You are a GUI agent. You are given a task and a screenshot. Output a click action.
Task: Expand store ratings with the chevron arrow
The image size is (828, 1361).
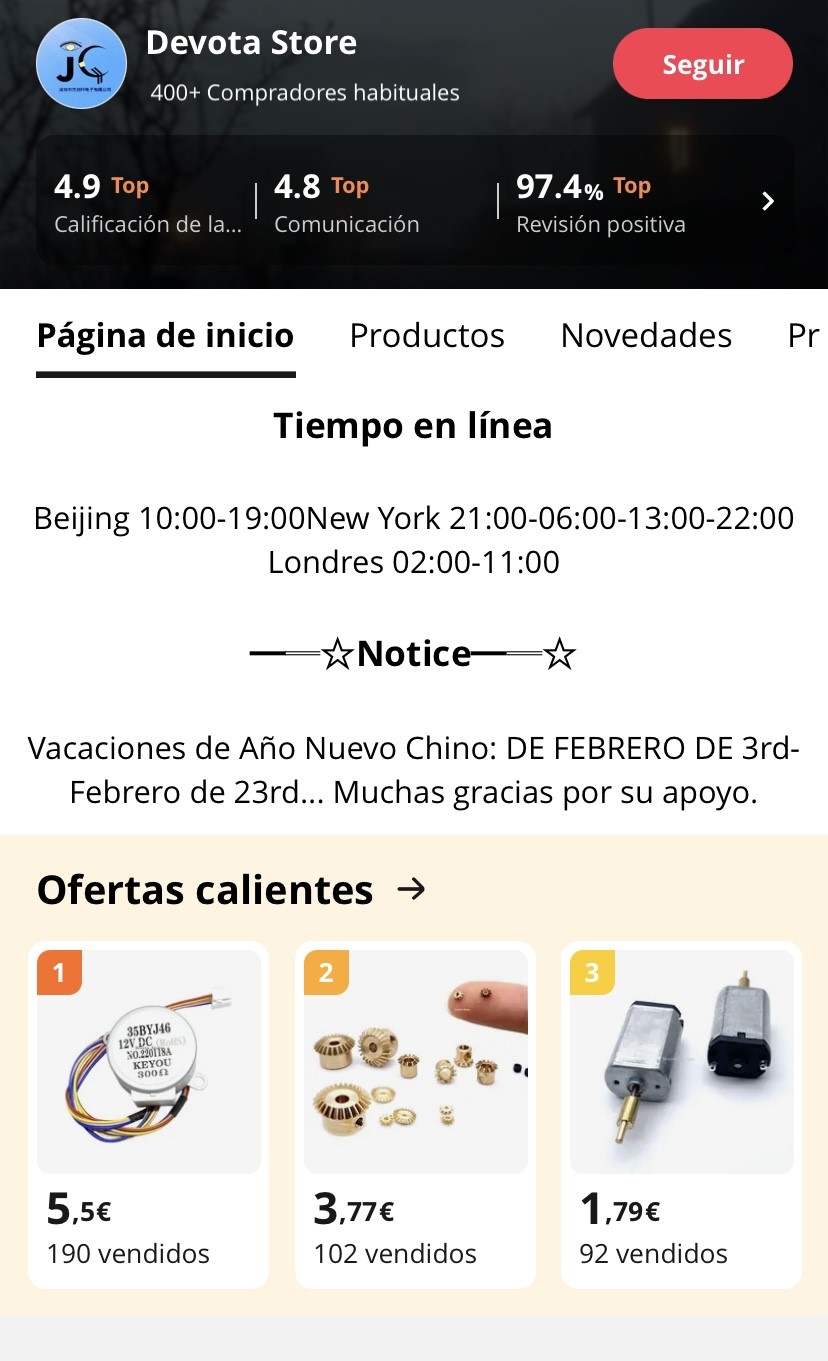coord(768,201)
